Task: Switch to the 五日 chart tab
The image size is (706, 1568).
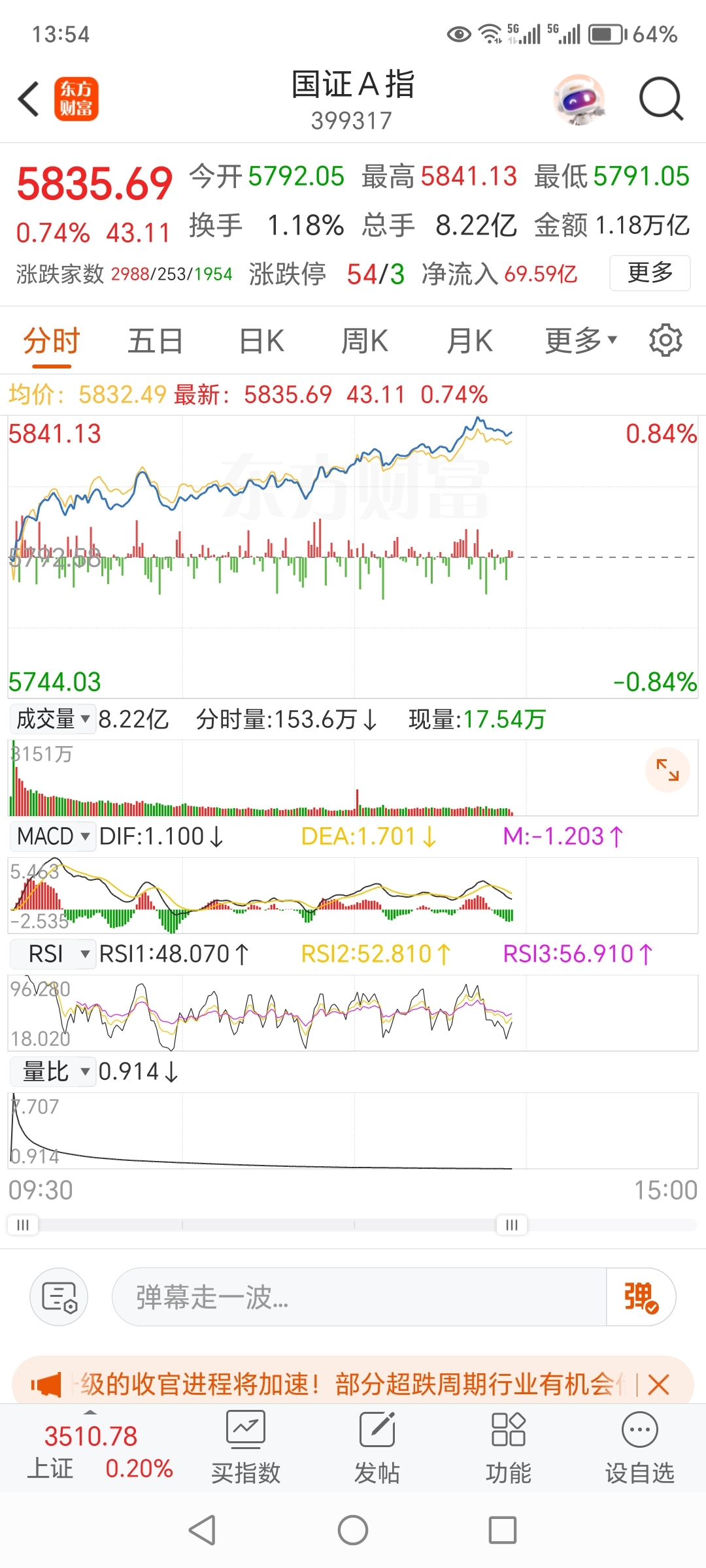Action: 155,341
